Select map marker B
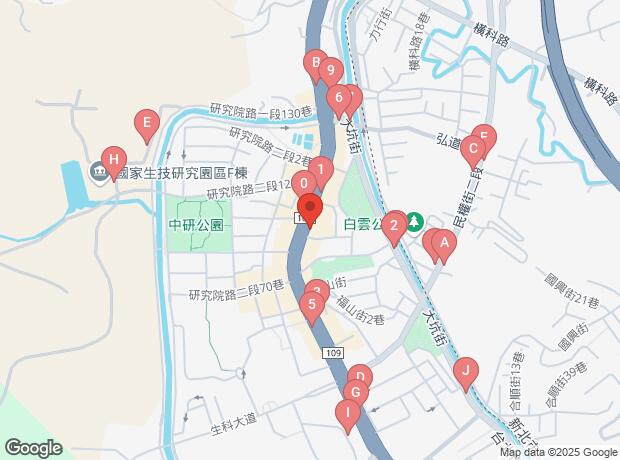620x460 pixels. click(315, 69)
